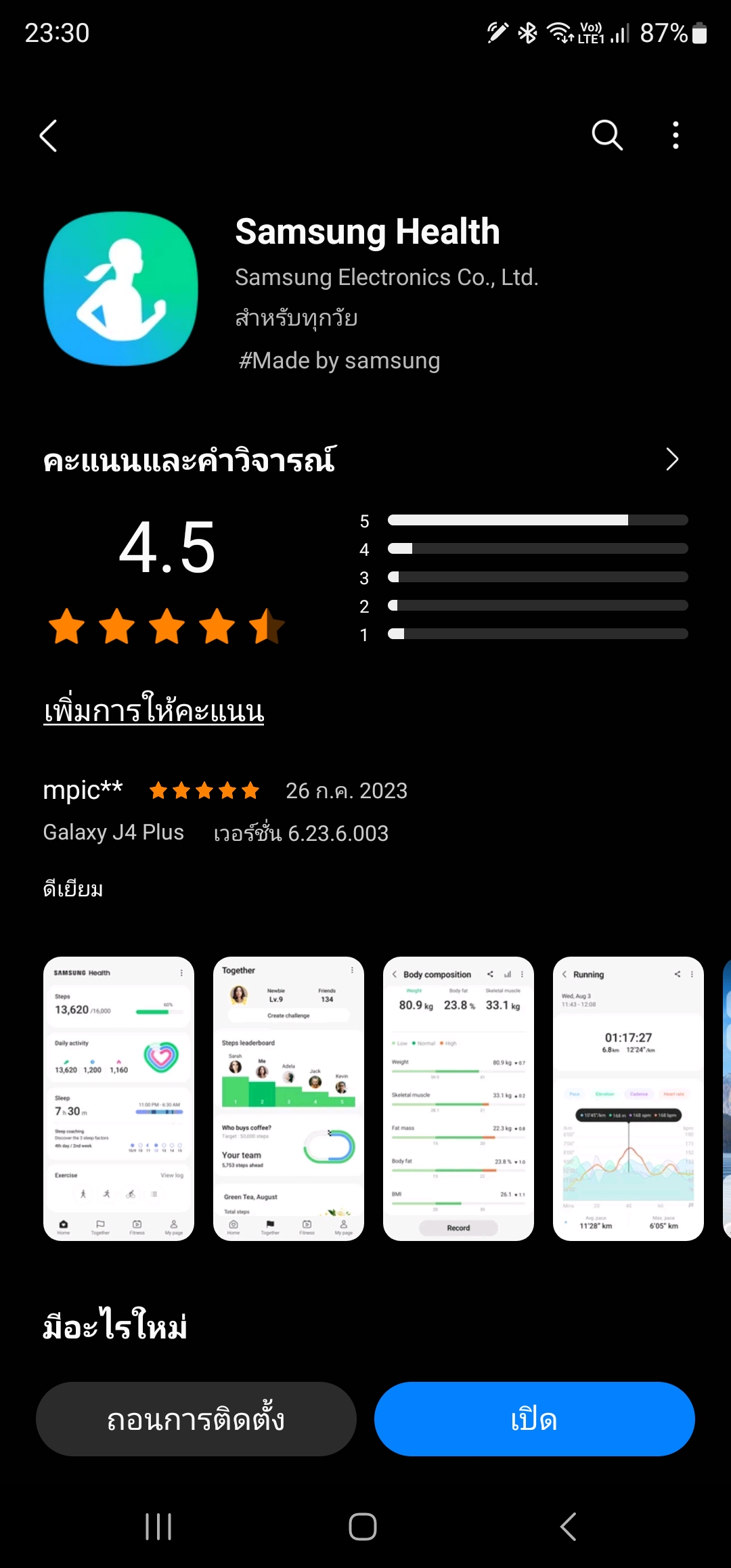Go to the home screen
The image size is (731, 1568).
point(363,1527)
